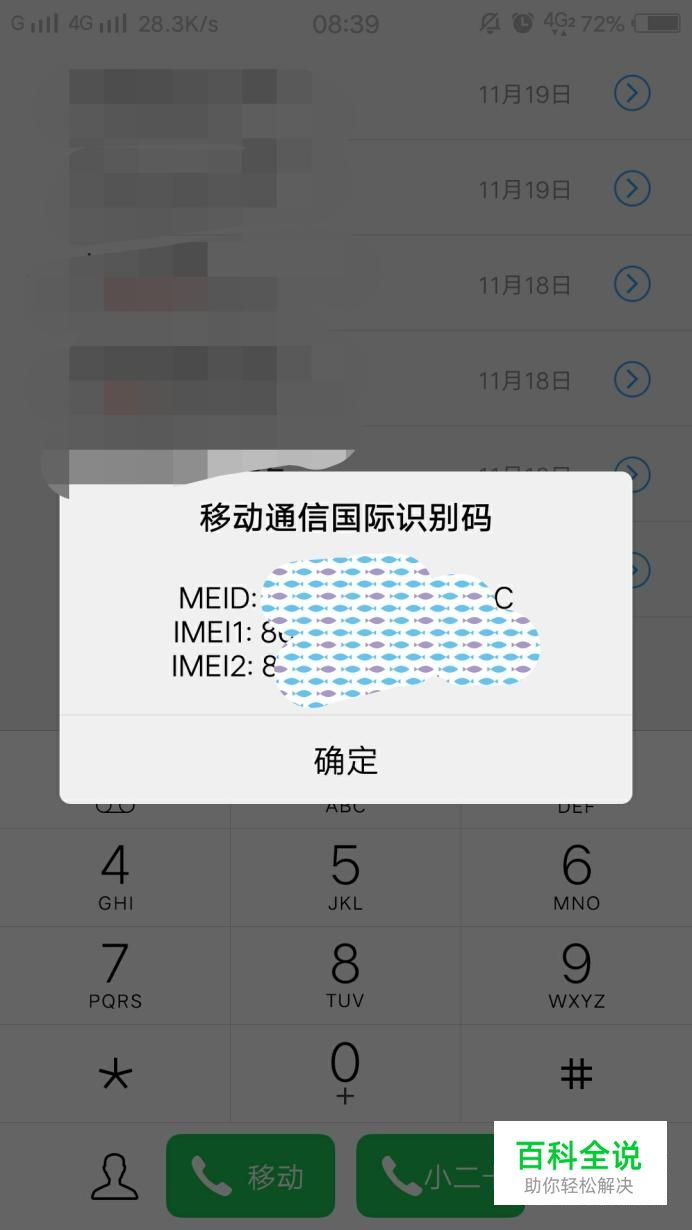Viewport: 692px width, 1230px height.
Task: Open details for first 11月19日 call
Action: tap(631, 94)
